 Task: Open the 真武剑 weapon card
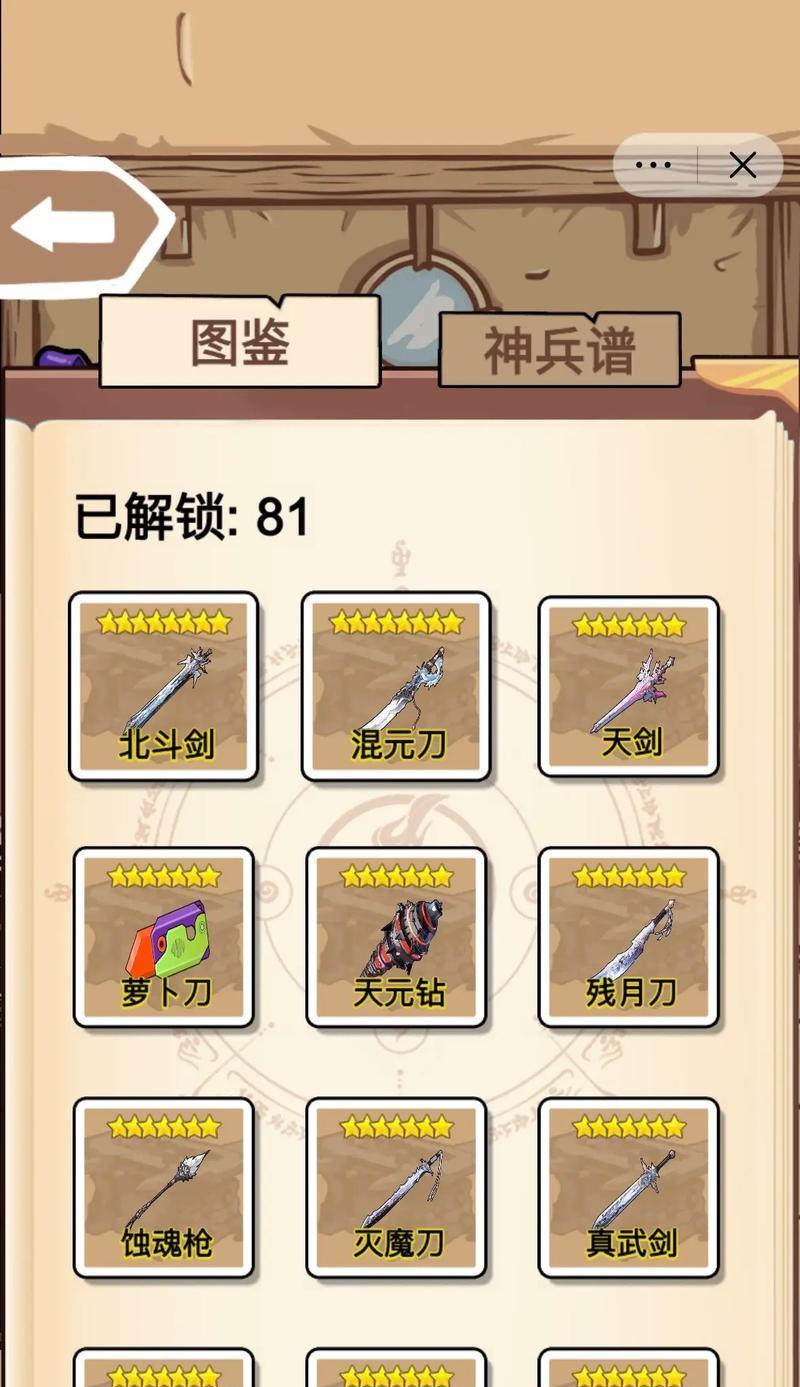(628, 1187)
